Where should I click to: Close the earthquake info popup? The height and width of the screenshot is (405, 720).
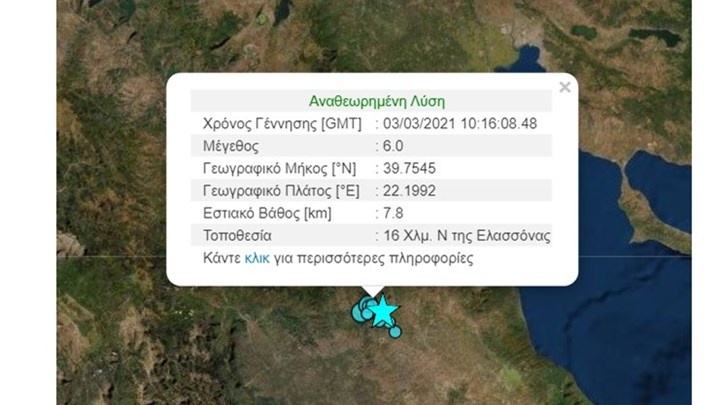(565, 87)
